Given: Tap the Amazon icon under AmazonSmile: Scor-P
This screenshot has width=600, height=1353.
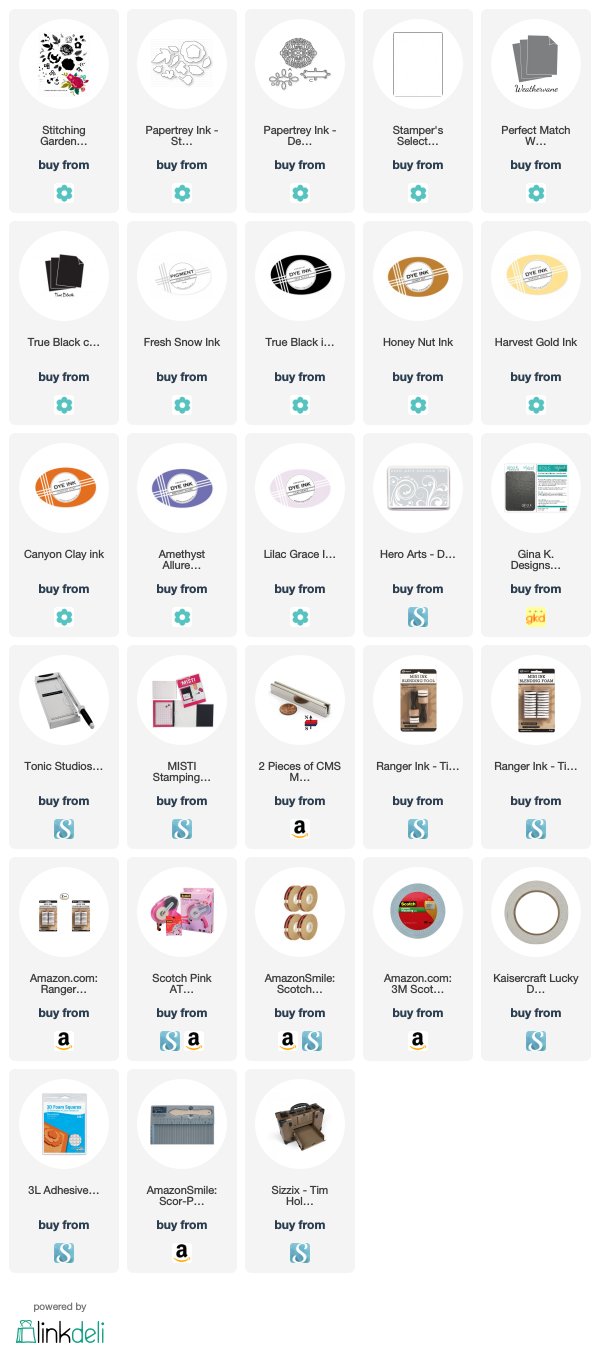Looking at the screenshot, I should point(182,1252).
